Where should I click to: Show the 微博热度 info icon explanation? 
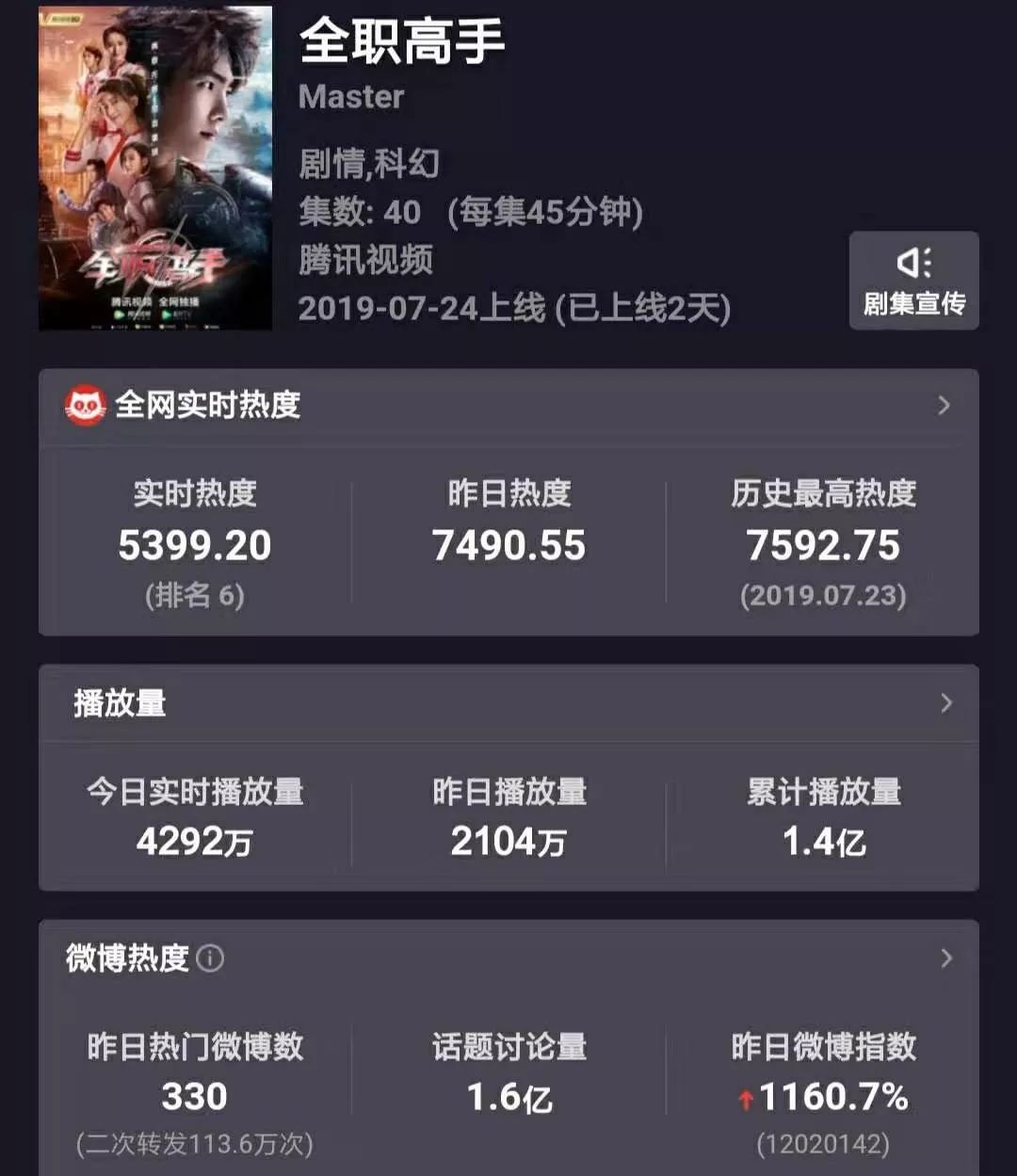[x=210, y=959]
